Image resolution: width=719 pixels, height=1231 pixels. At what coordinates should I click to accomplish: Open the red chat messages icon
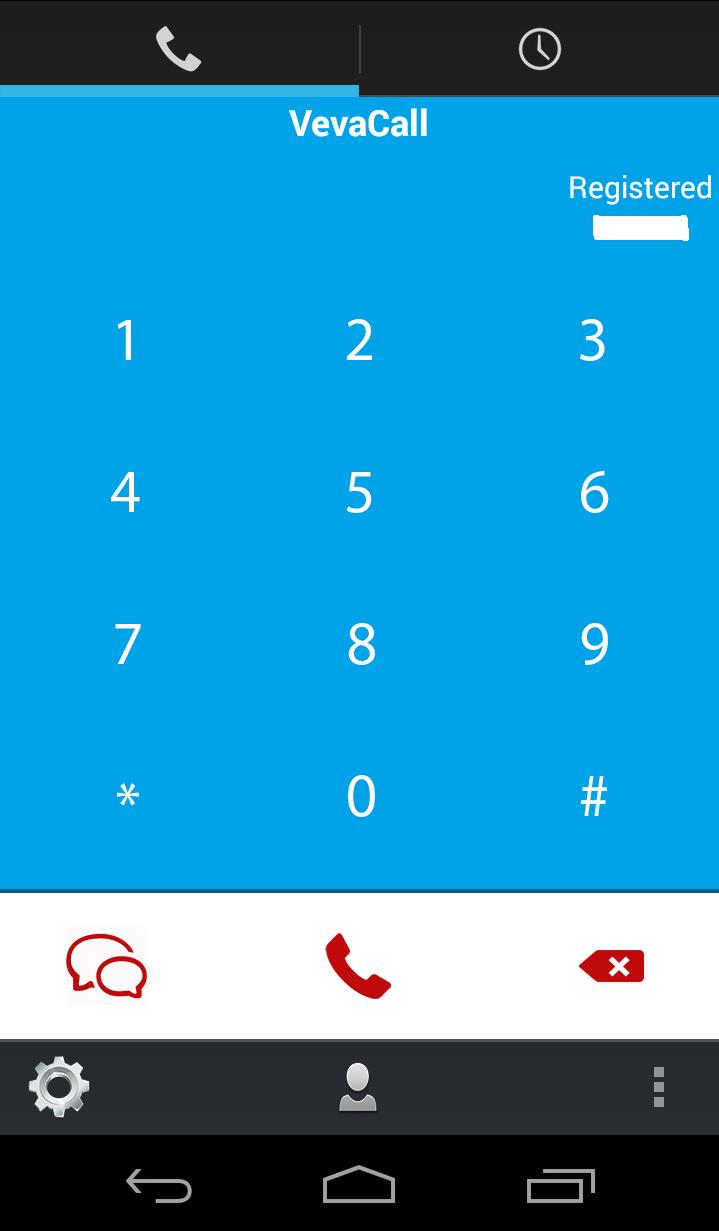click(106, 966)
